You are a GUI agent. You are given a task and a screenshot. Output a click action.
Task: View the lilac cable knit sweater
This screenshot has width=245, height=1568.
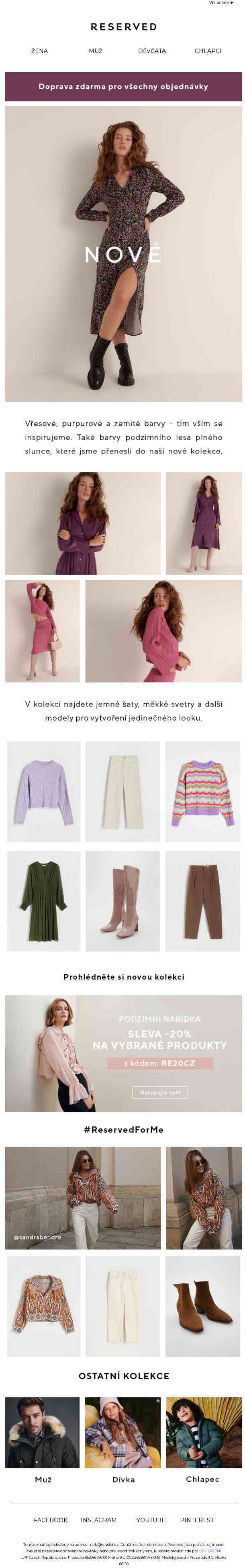pos(44,791)
